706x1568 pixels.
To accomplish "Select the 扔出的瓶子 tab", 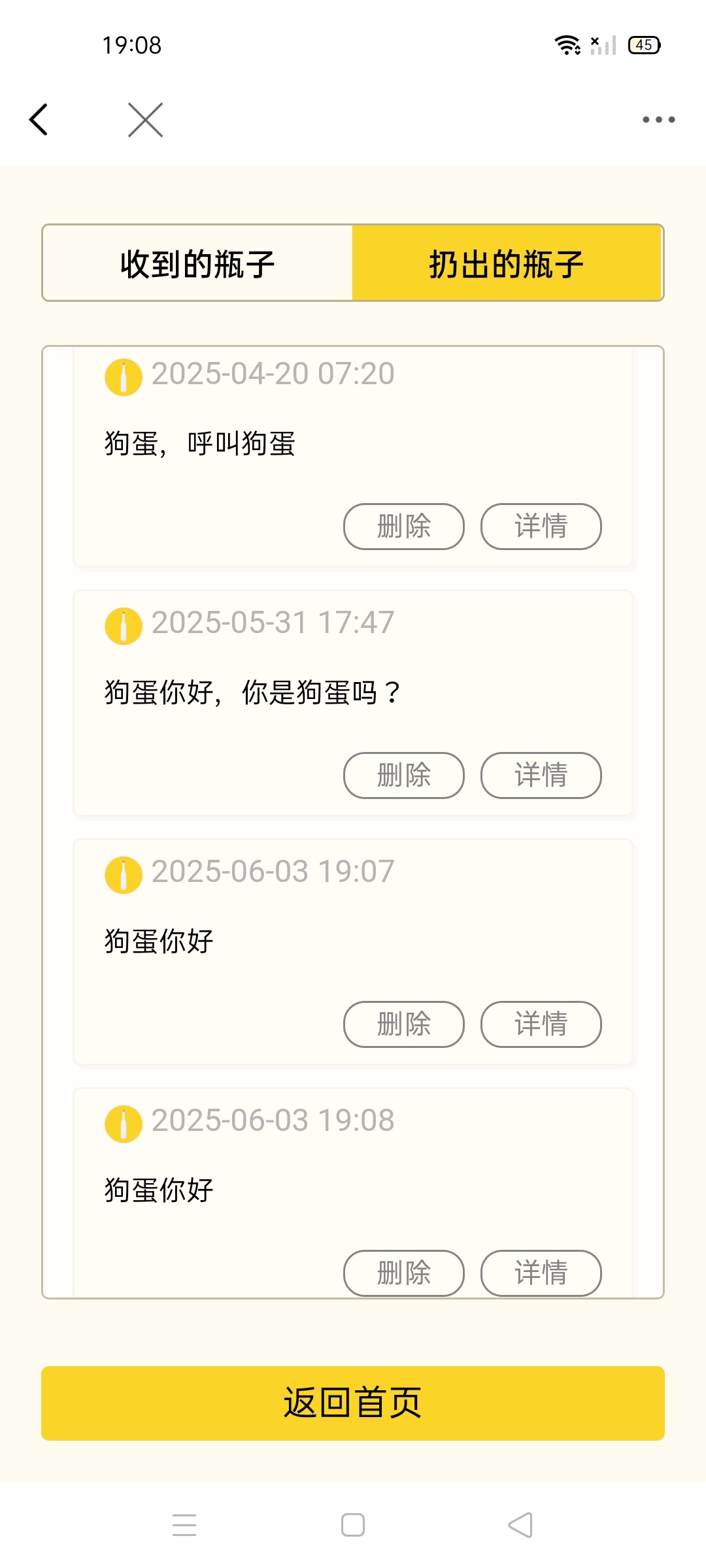I will click(x=507, y=263).
